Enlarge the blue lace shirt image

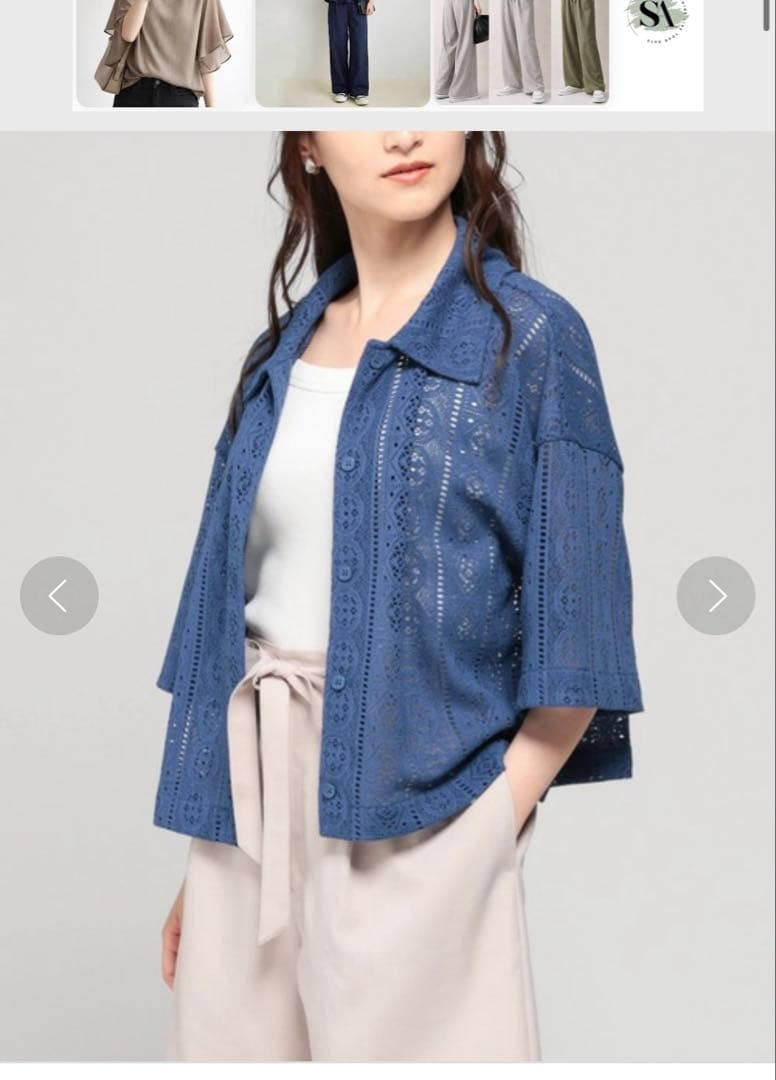pyautogui.click(x=388, y=598)
